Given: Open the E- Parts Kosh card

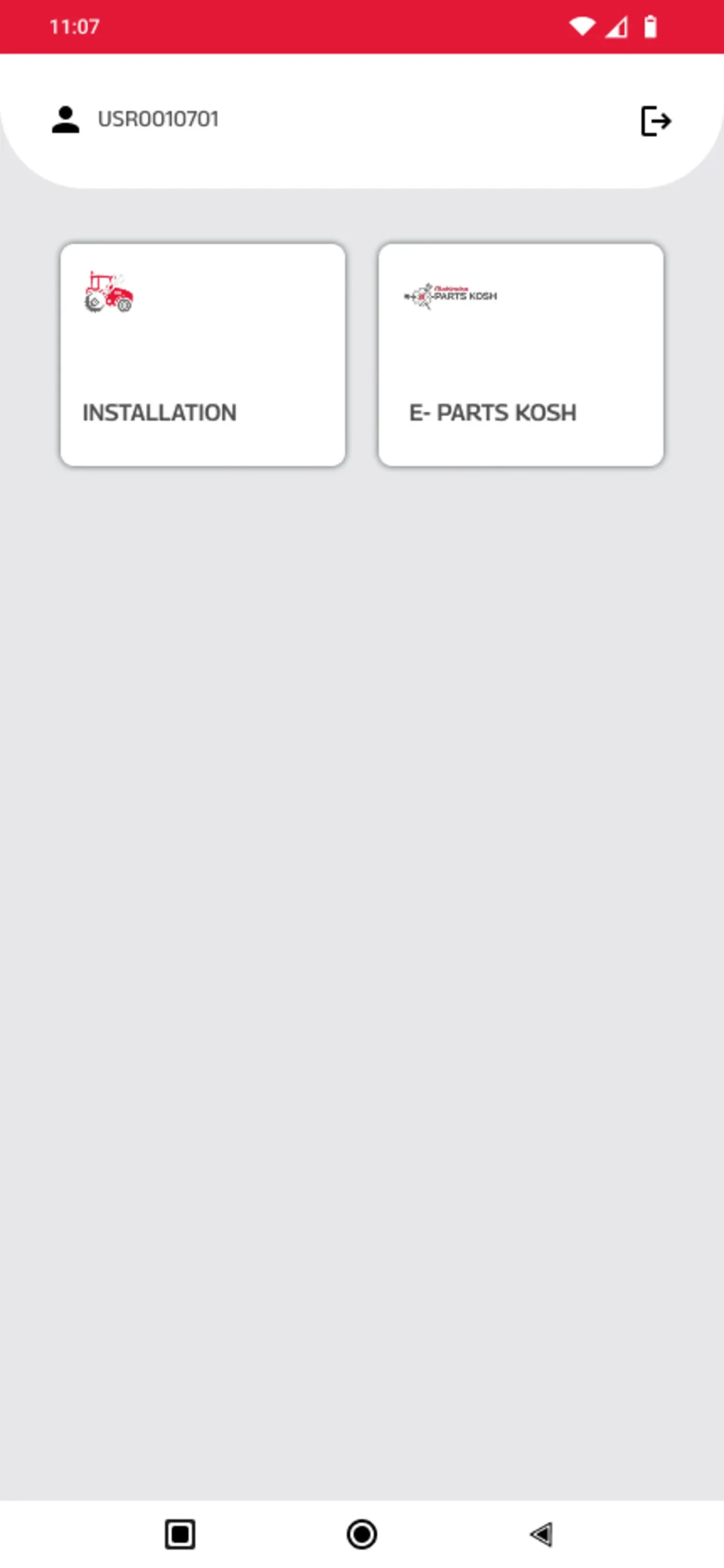Looking at the screenshot, I should point(521,355).
